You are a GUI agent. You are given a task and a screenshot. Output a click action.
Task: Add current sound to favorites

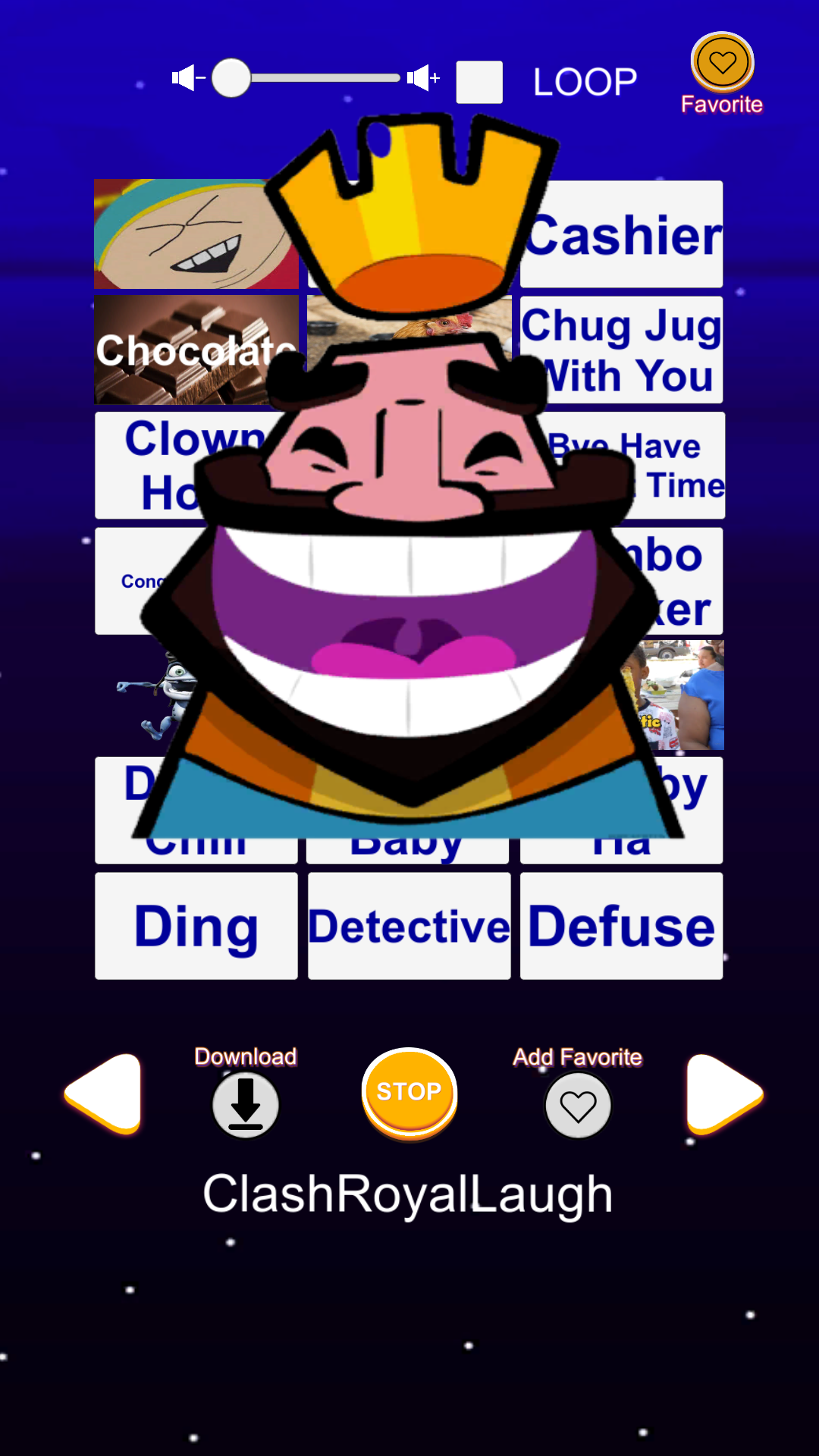click(578, 1106)
